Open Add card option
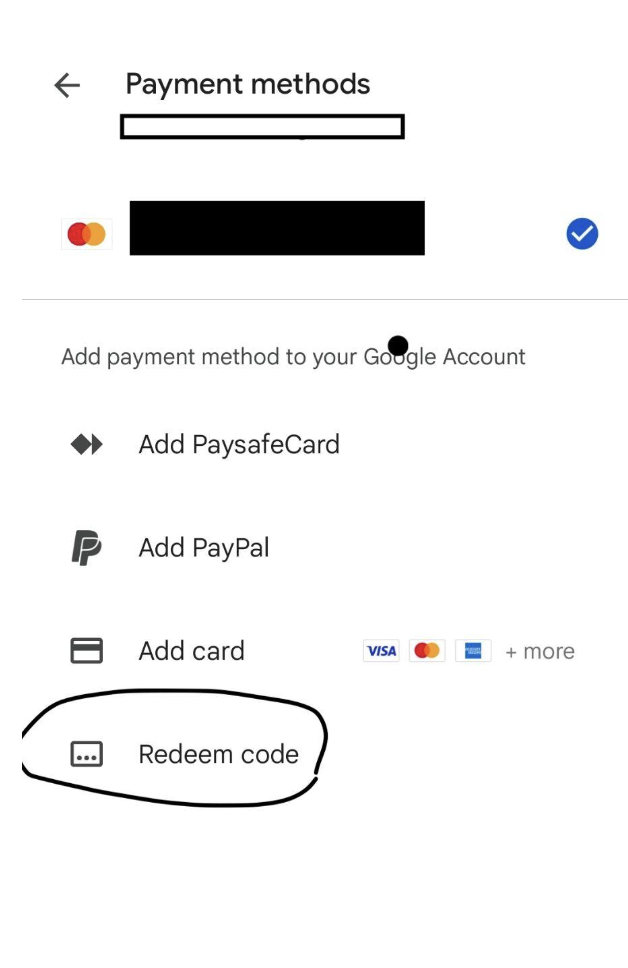628x968 pixels. point(191,651)
